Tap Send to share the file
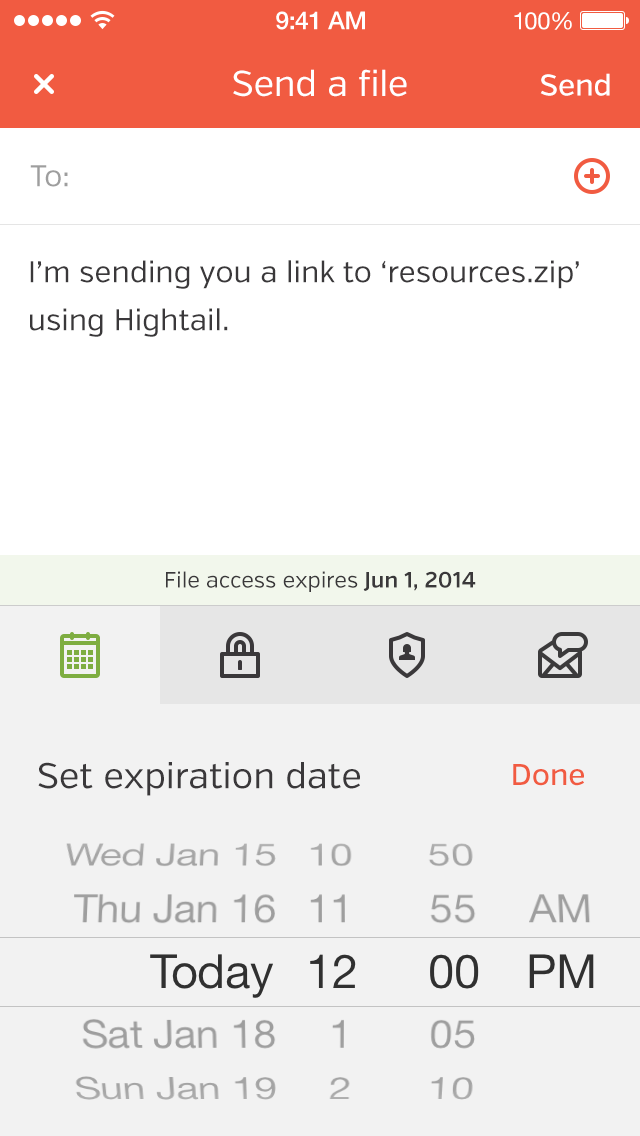Screen dimensions: 640x1136 [x=575, y=86]
